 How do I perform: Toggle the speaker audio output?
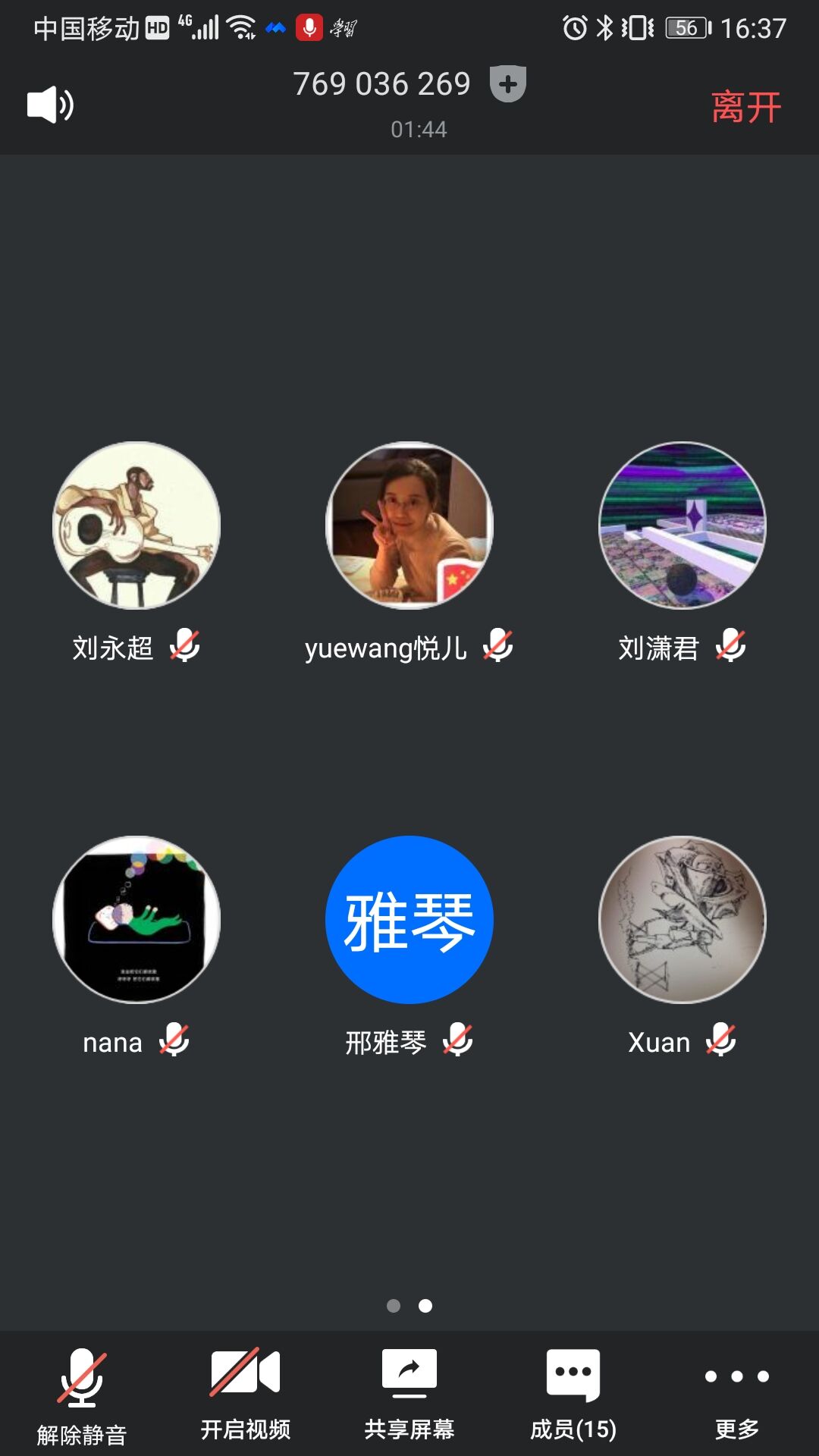50,105
